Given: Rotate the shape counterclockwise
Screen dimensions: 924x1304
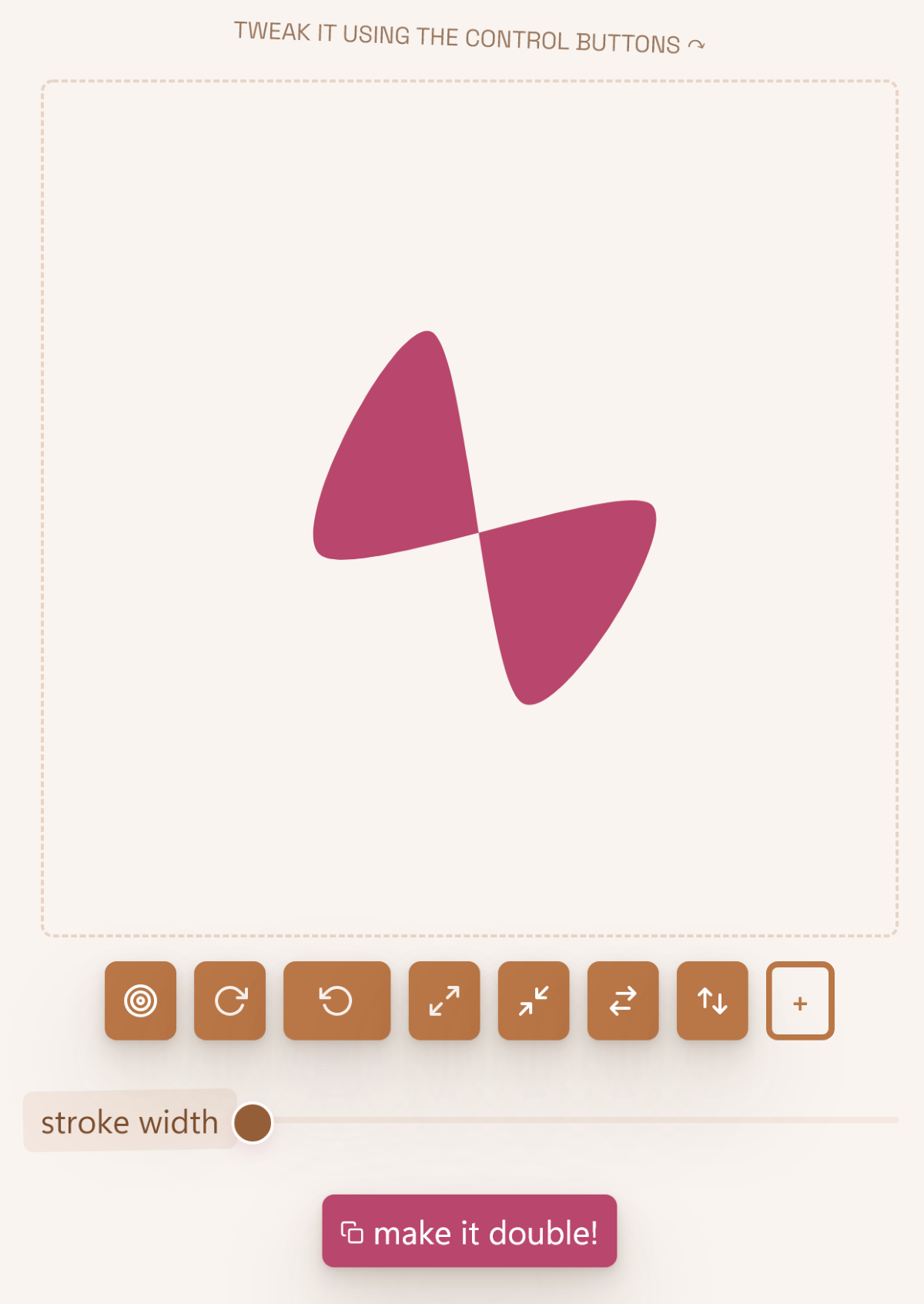Looking at the screenshot, I should (336, 1001).
